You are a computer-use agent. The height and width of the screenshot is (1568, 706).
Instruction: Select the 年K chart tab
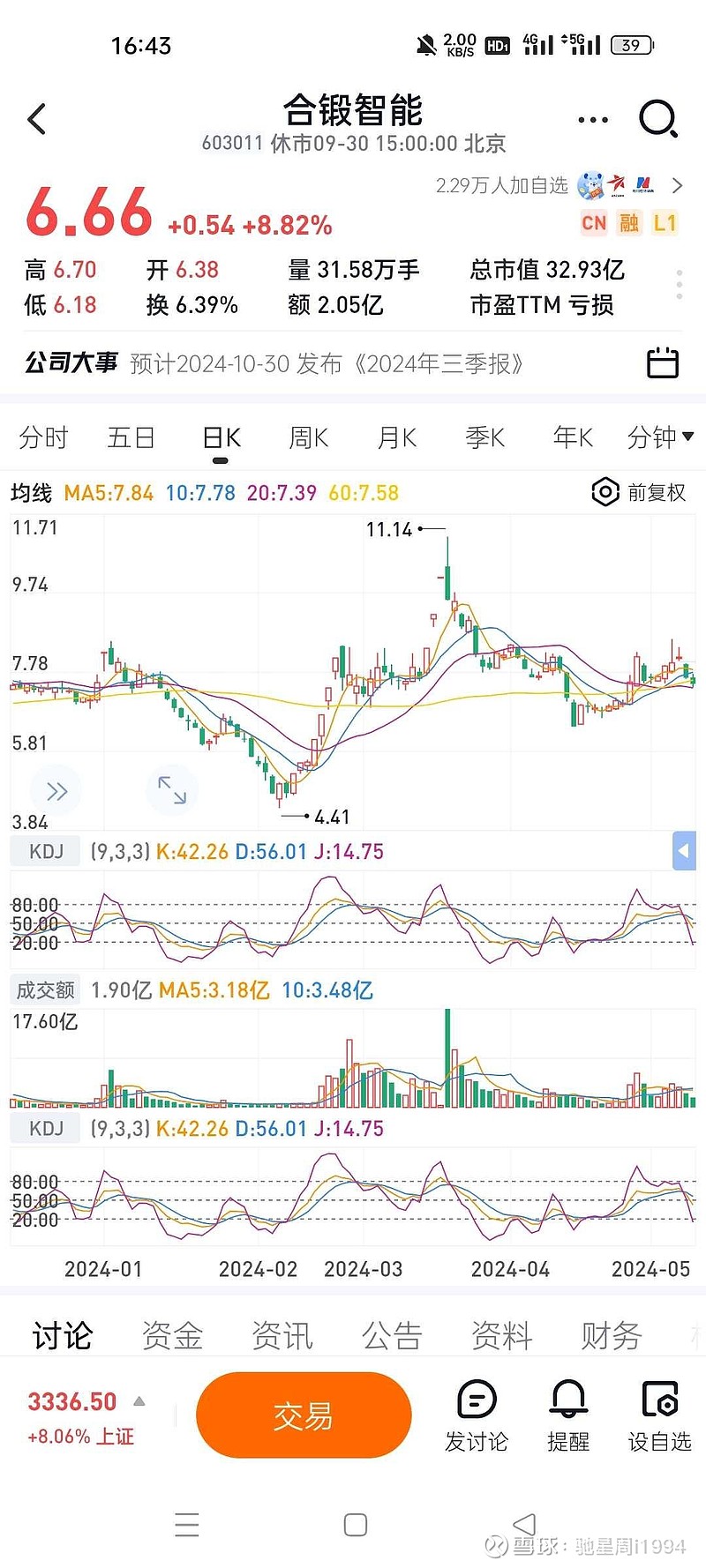573,437
